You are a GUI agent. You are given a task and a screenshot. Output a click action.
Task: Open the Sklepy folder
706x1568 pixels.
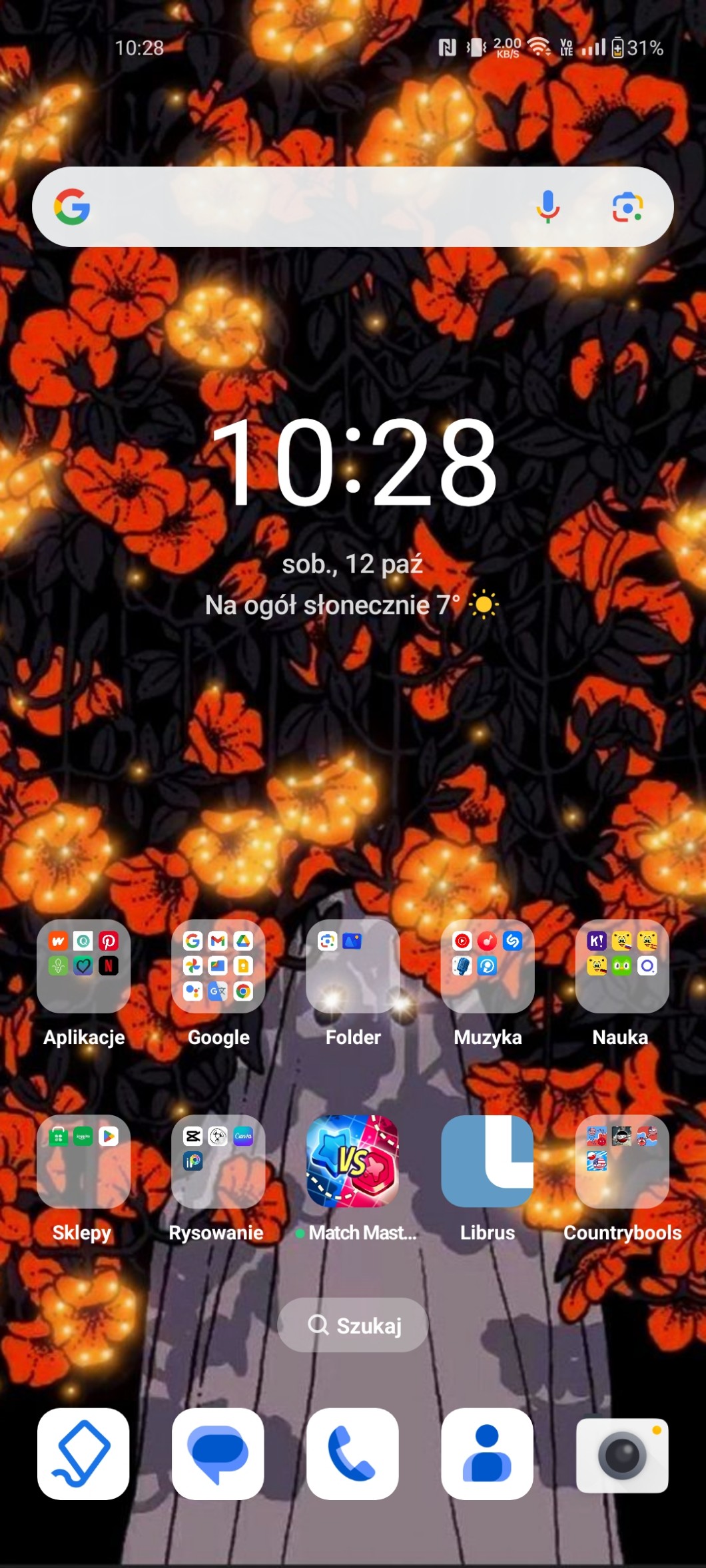pos(84,1162)
